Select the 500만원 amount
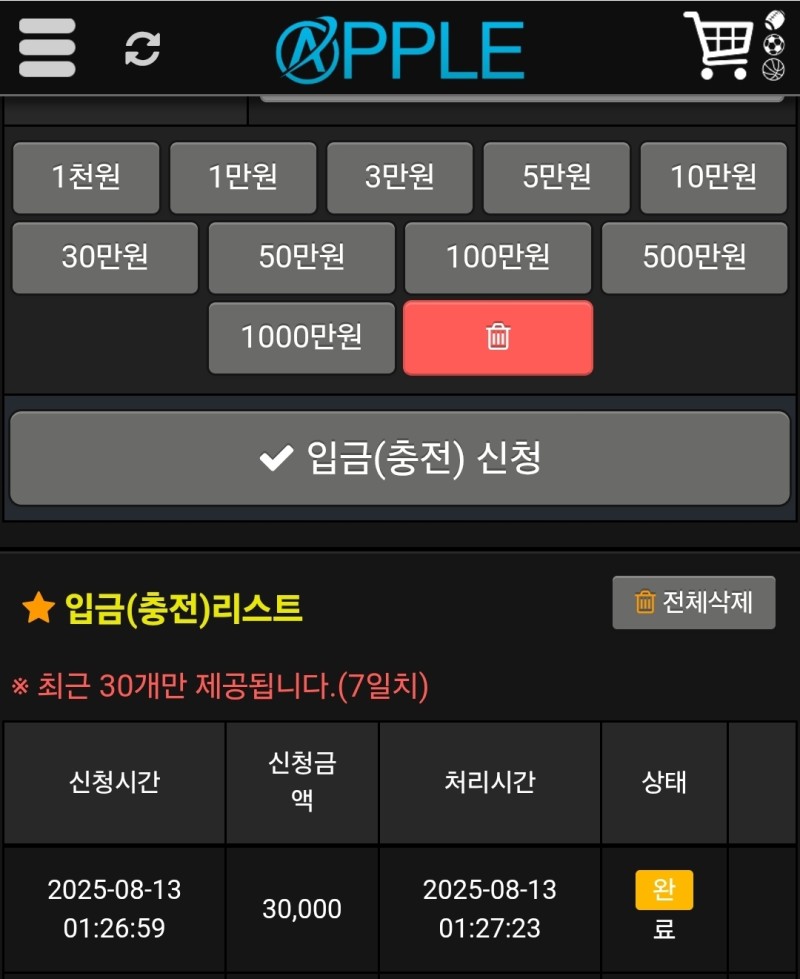 (695, 258)
